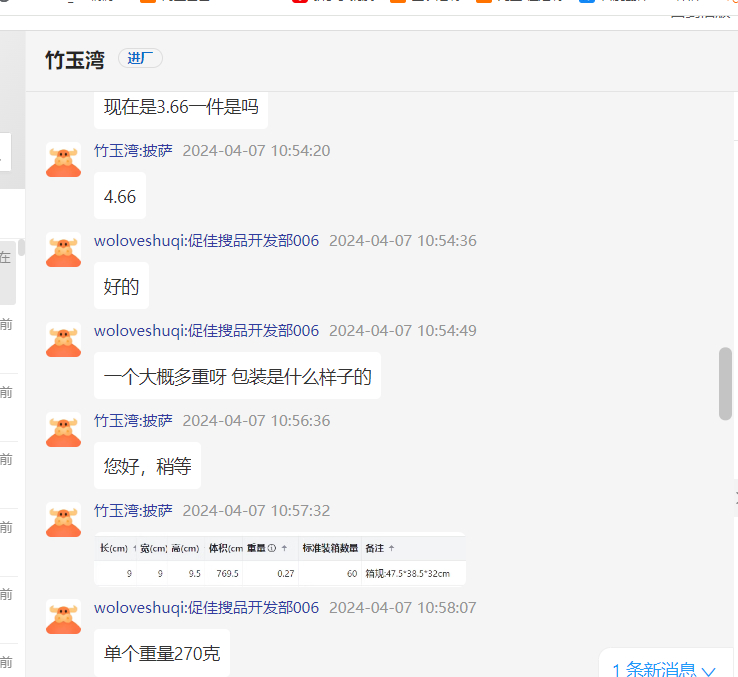Tap the 进厂 tag beside 竹玉湾
The image size is (738, 677).
pyautogui.click(x=140, y=59)
